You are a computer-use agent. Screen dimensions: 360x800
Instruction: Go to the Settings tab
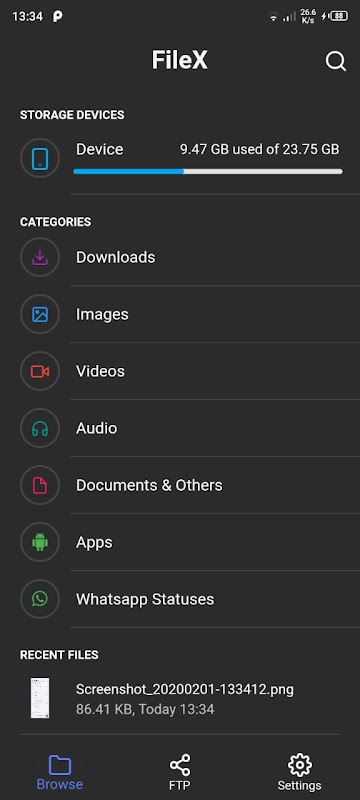299,772
